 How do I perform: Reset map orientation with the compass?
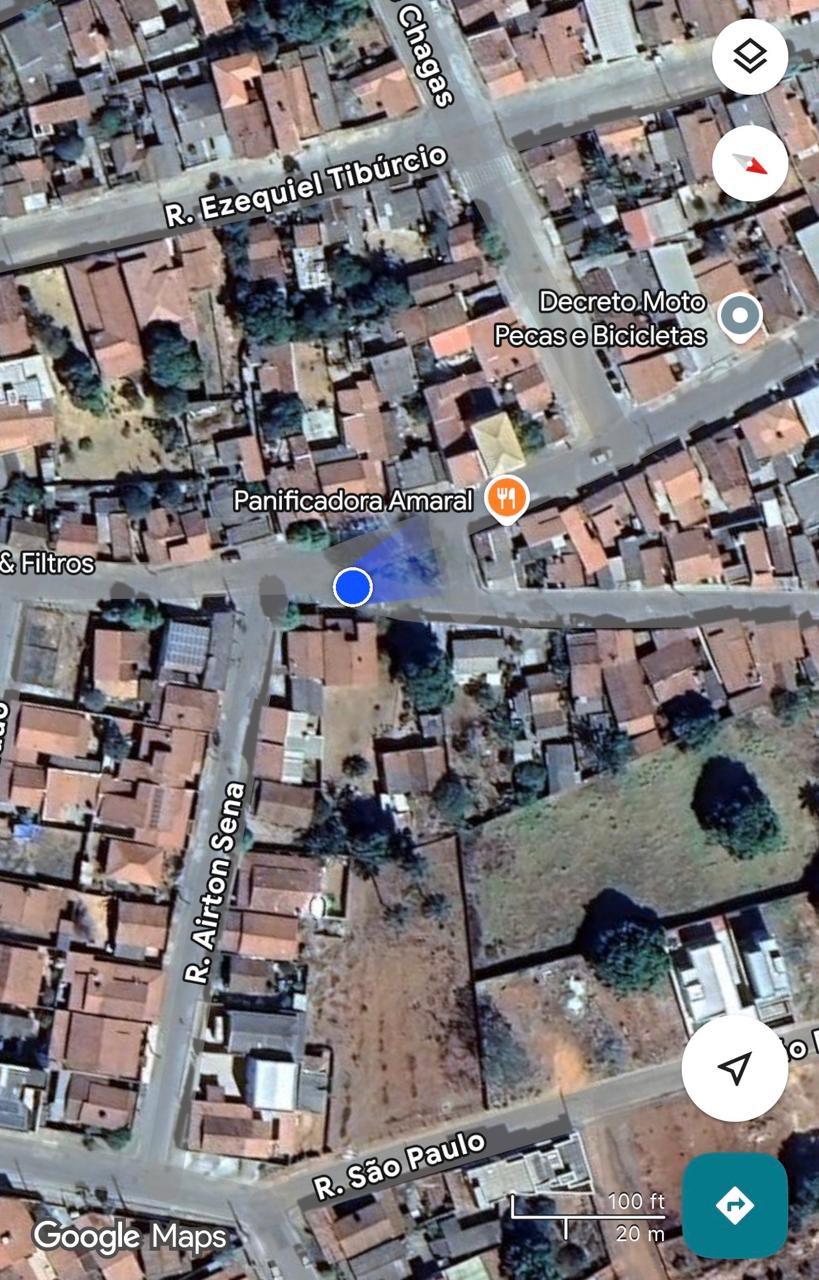(749, 163)
